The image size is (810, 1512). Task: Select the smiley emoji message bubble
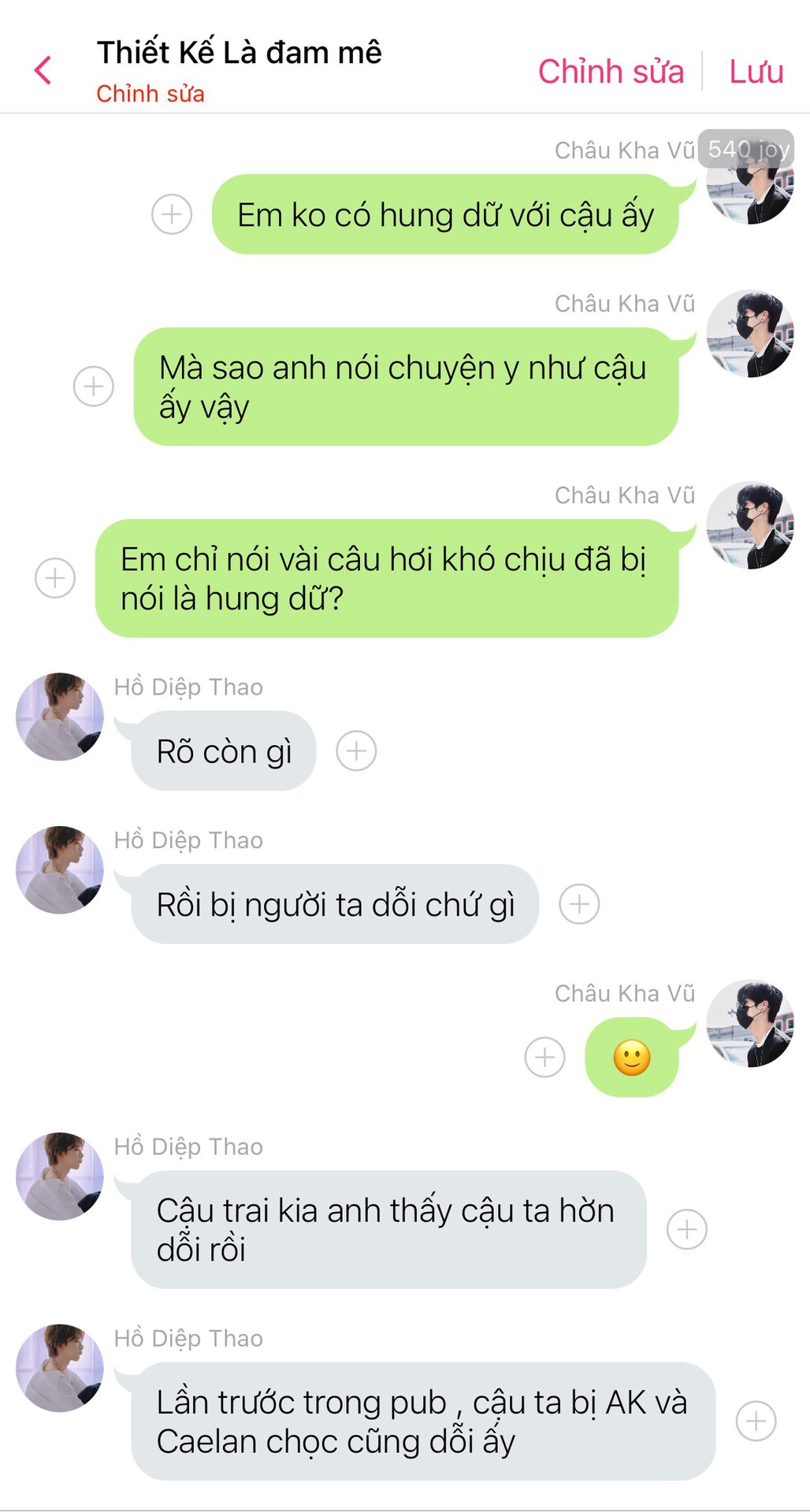tap(632, 1057)
